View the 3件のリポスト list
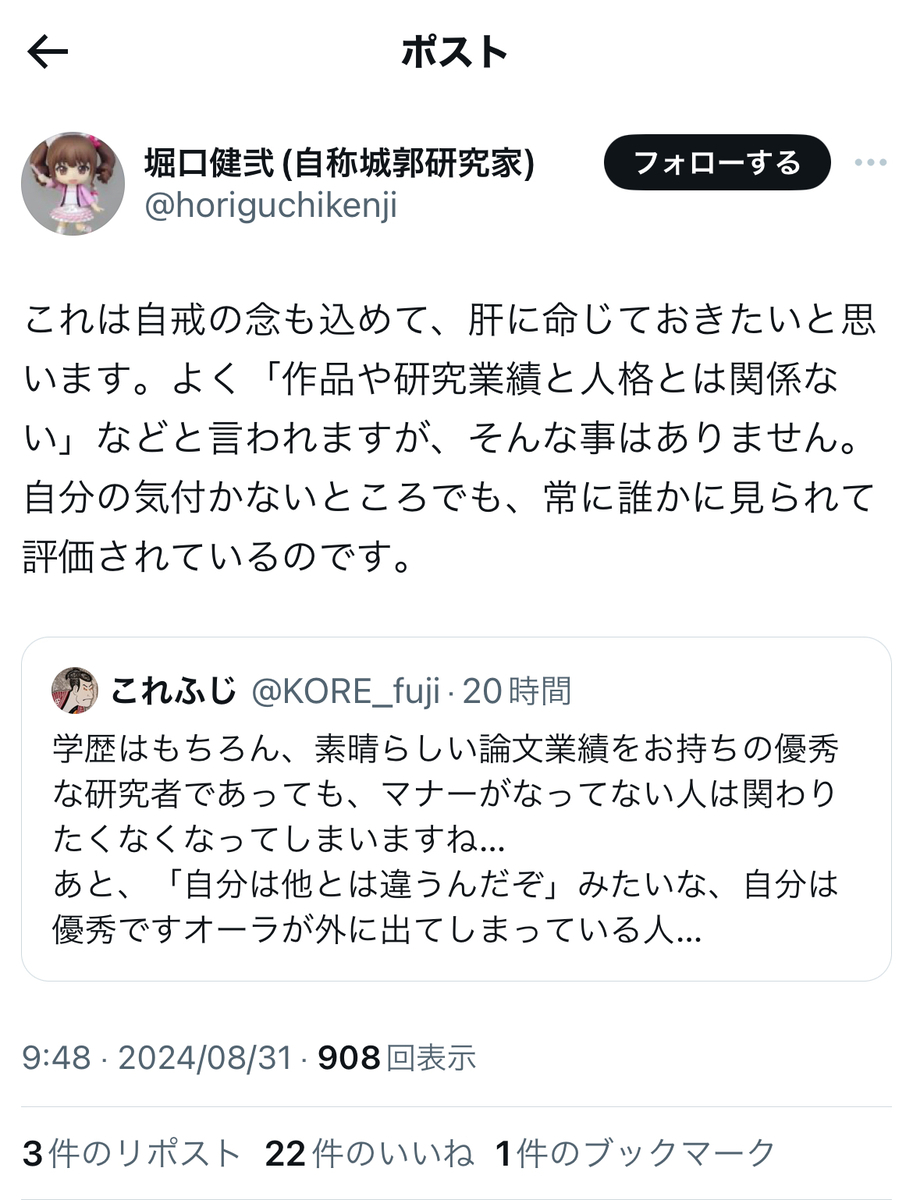913x1200 pixels. pos(131,1153)
